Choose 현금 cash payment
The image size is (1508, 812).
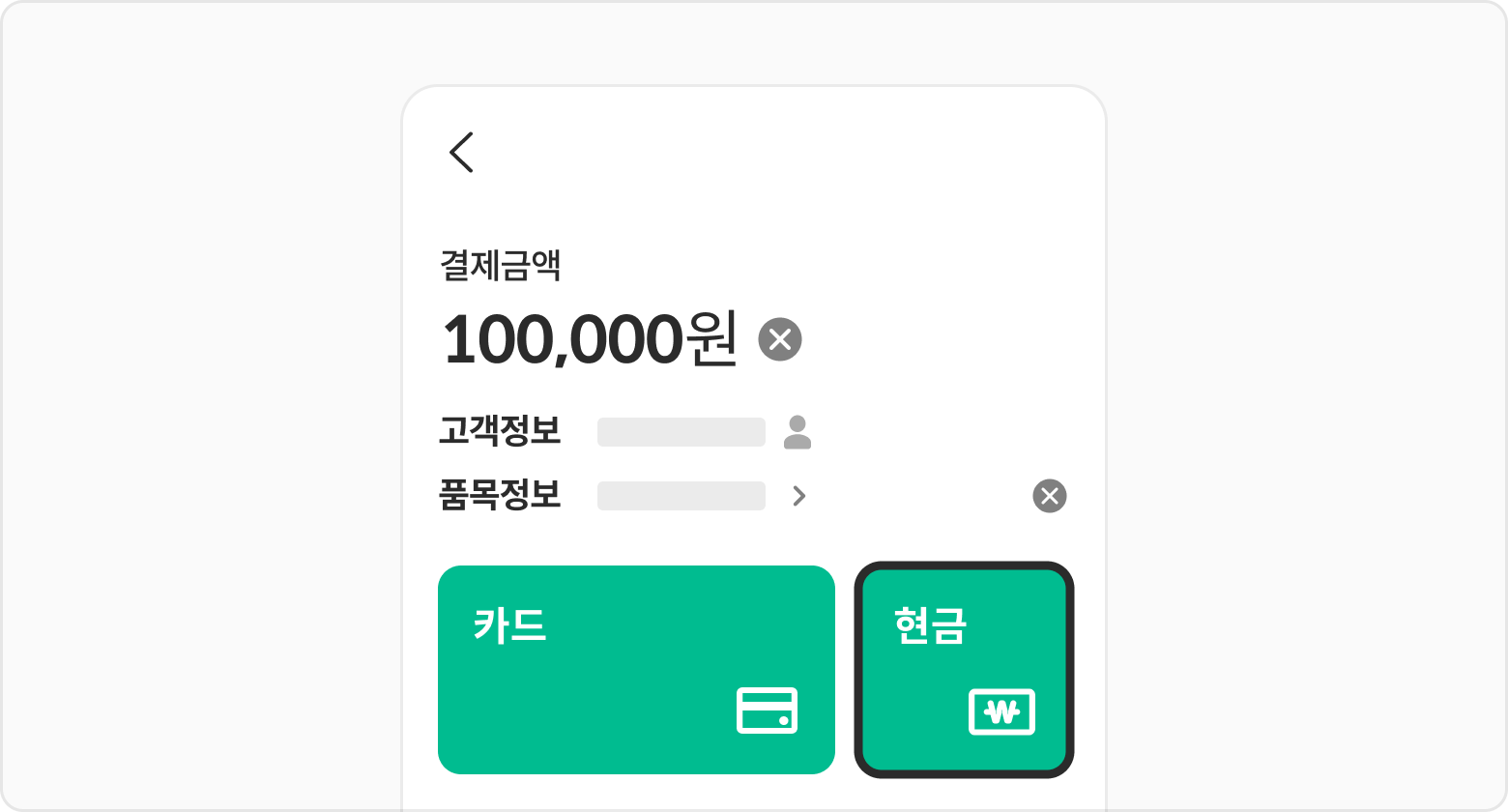click(964, 670)
